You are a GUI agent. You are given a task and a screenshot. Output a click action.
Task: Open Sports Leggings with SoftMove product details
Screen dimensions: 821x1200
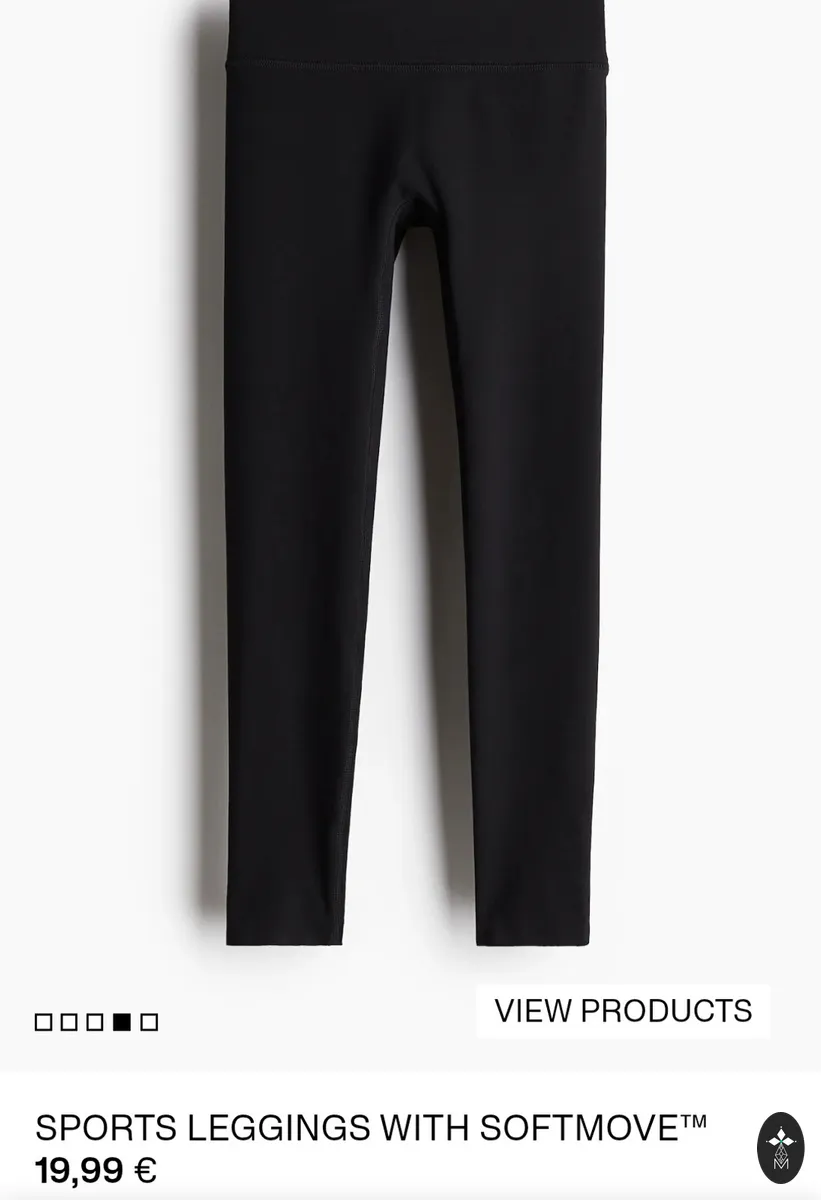click(371, 1128)
